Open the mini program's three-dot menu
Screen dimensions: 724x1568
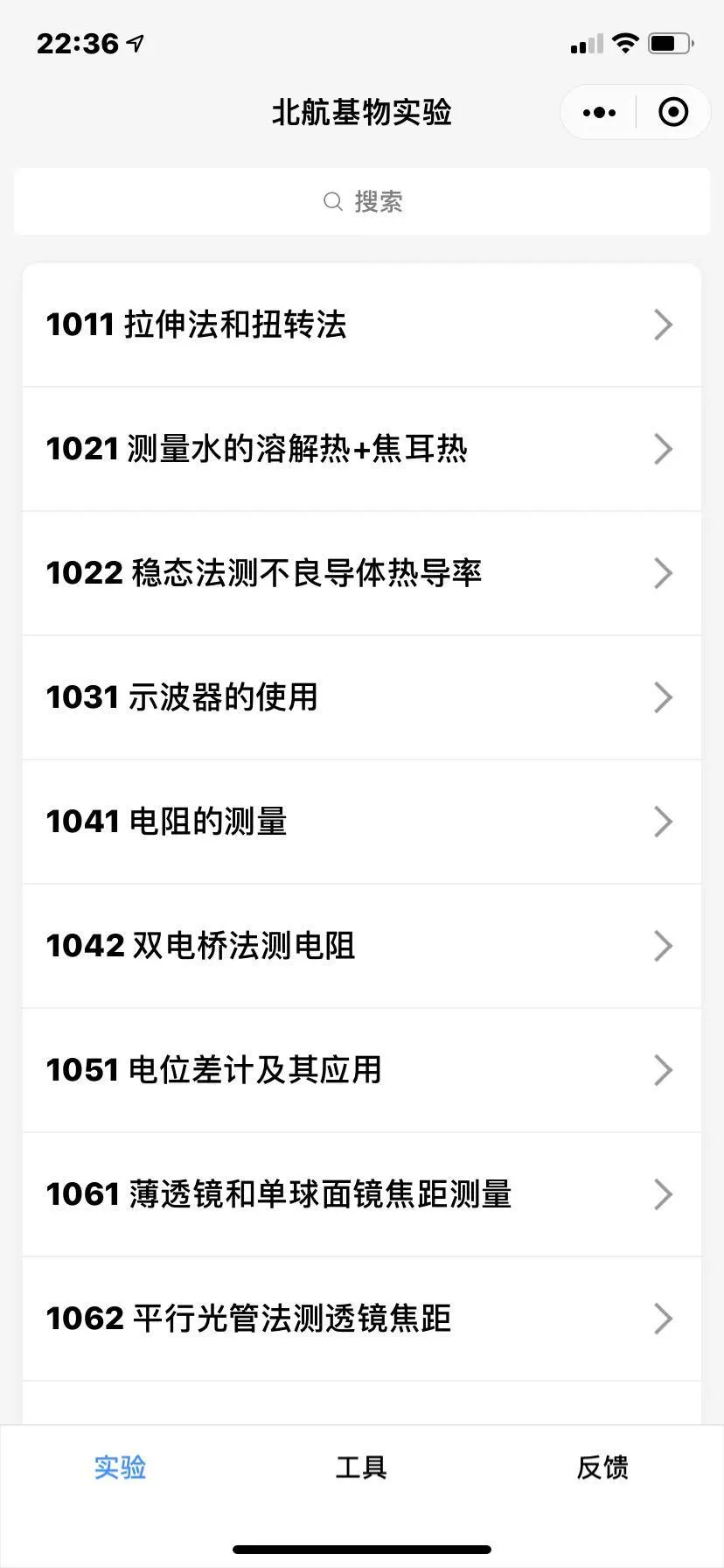599,112
